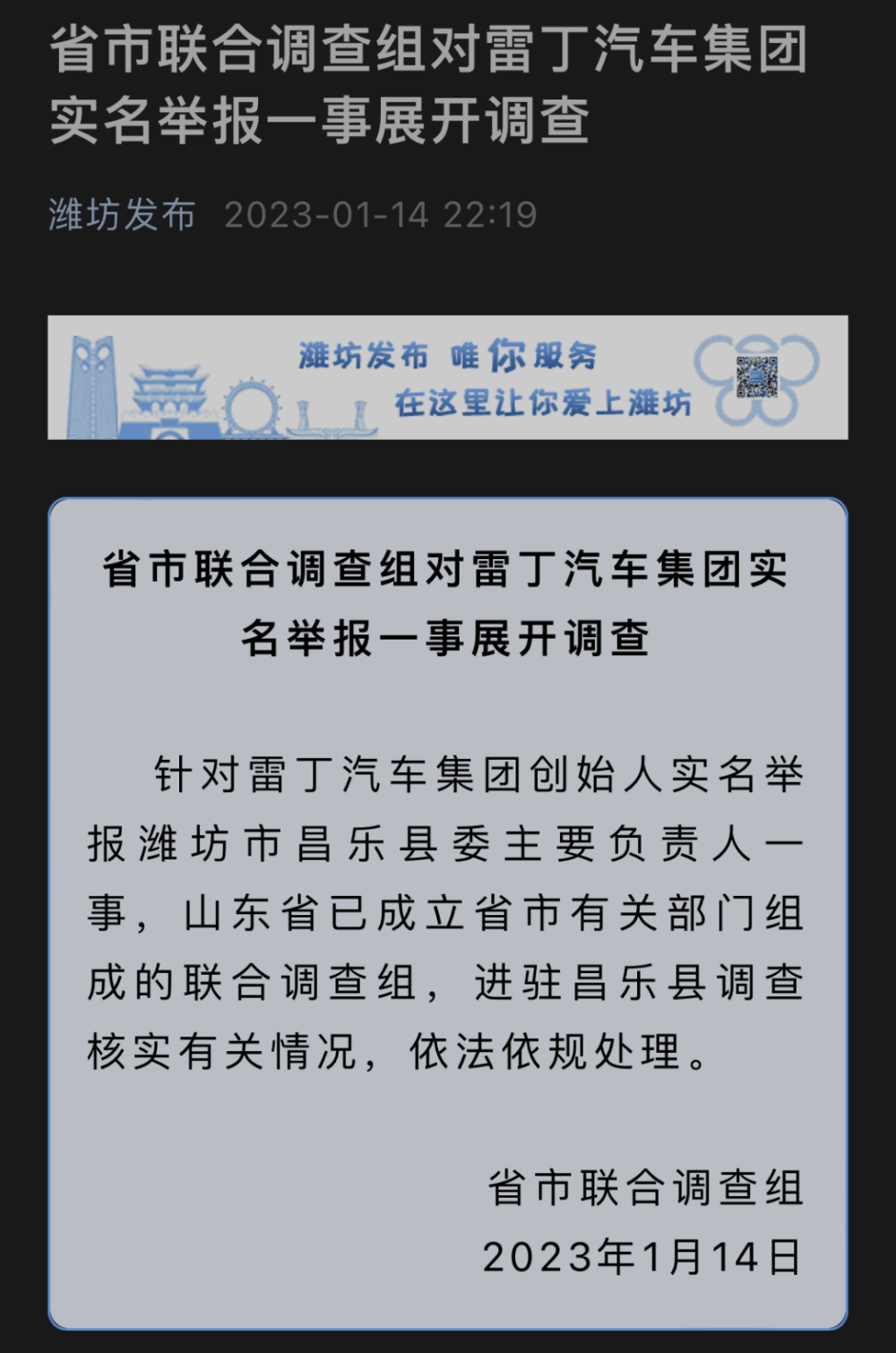Open the 潍坊发布 account link
Image resolution: width=896 pixels, height=1353 pixels.
pyautogui.click(x=122, y=215)
